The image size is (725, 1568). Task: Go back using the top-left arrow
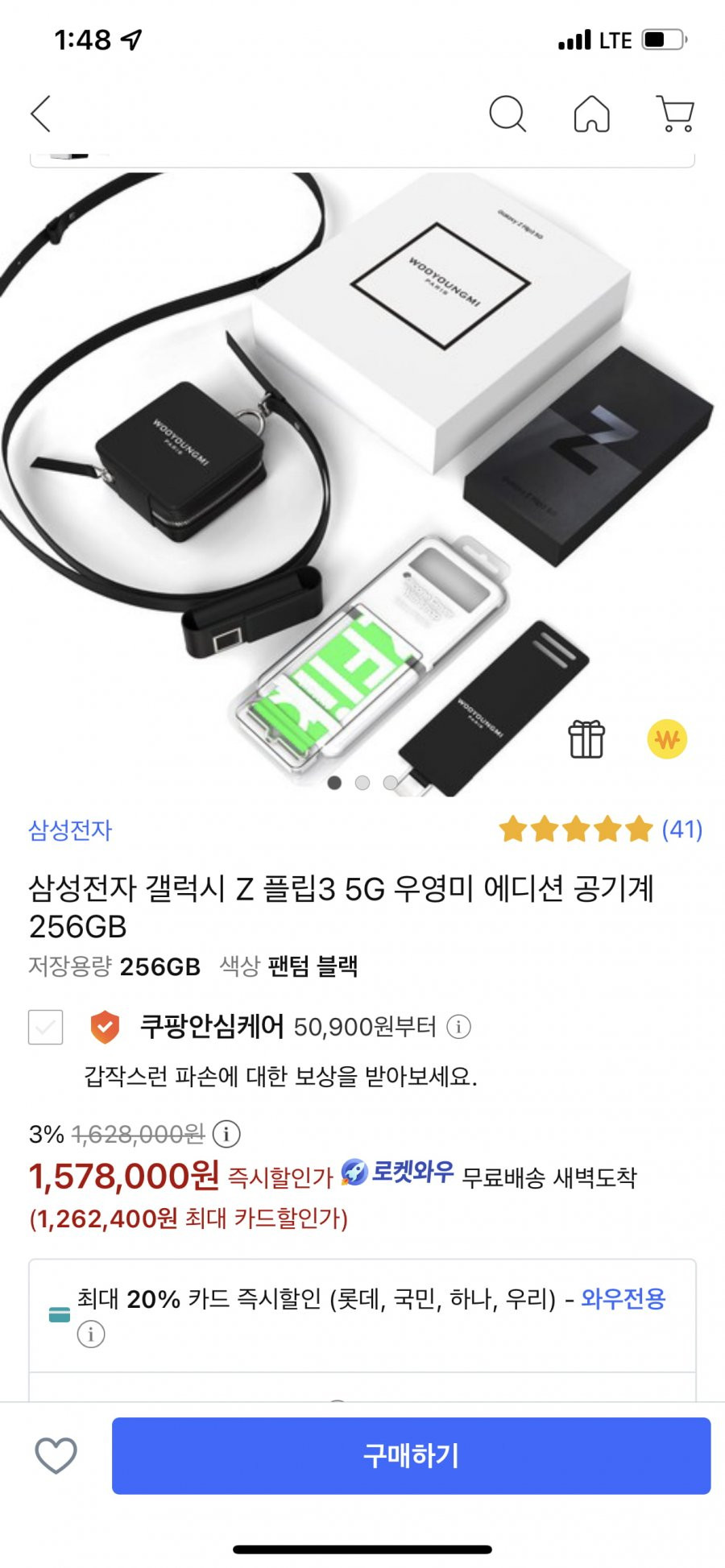(x=41, y=114)
